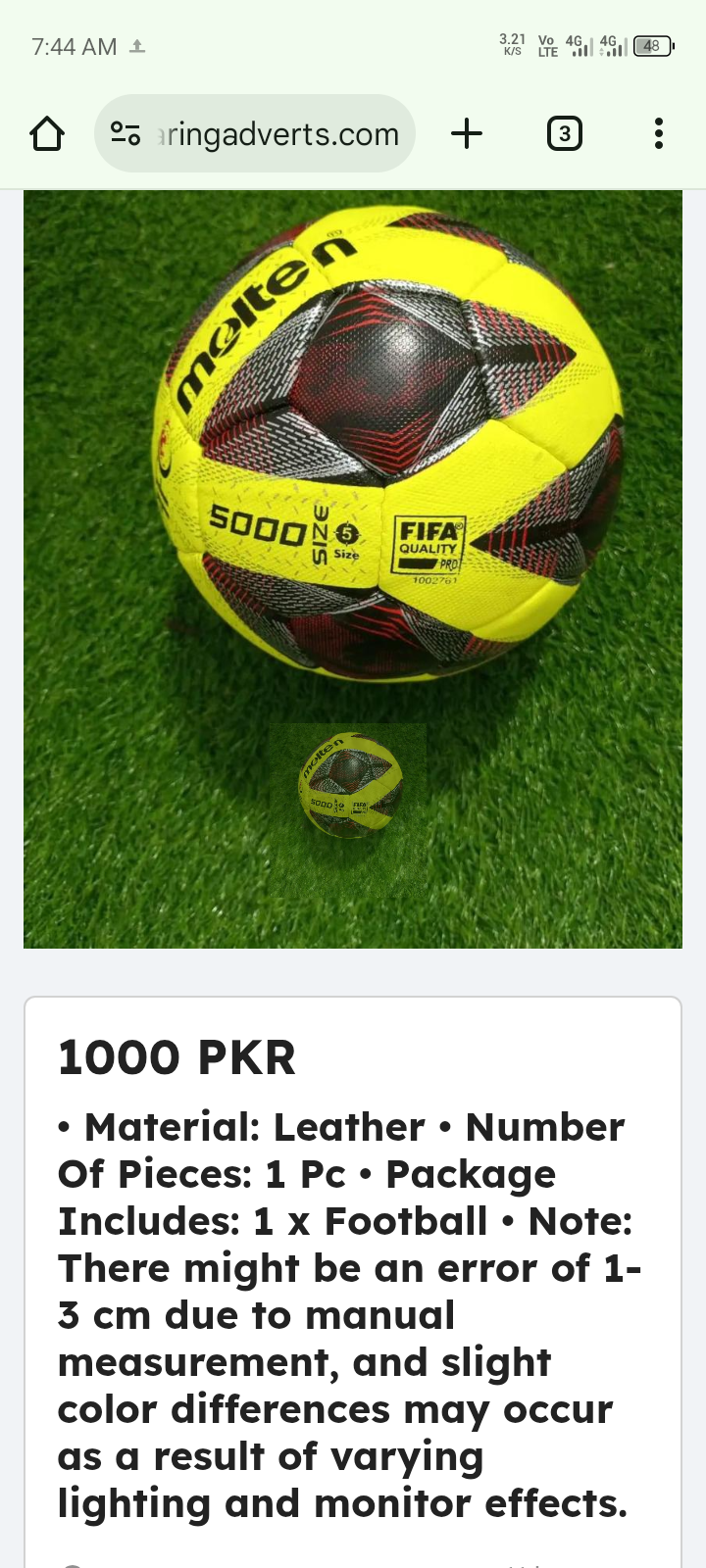Open the tab switcher showing 3 tabs
Image resolution: width=706 pixels, height=1568 pixels.
coord(564,133)
